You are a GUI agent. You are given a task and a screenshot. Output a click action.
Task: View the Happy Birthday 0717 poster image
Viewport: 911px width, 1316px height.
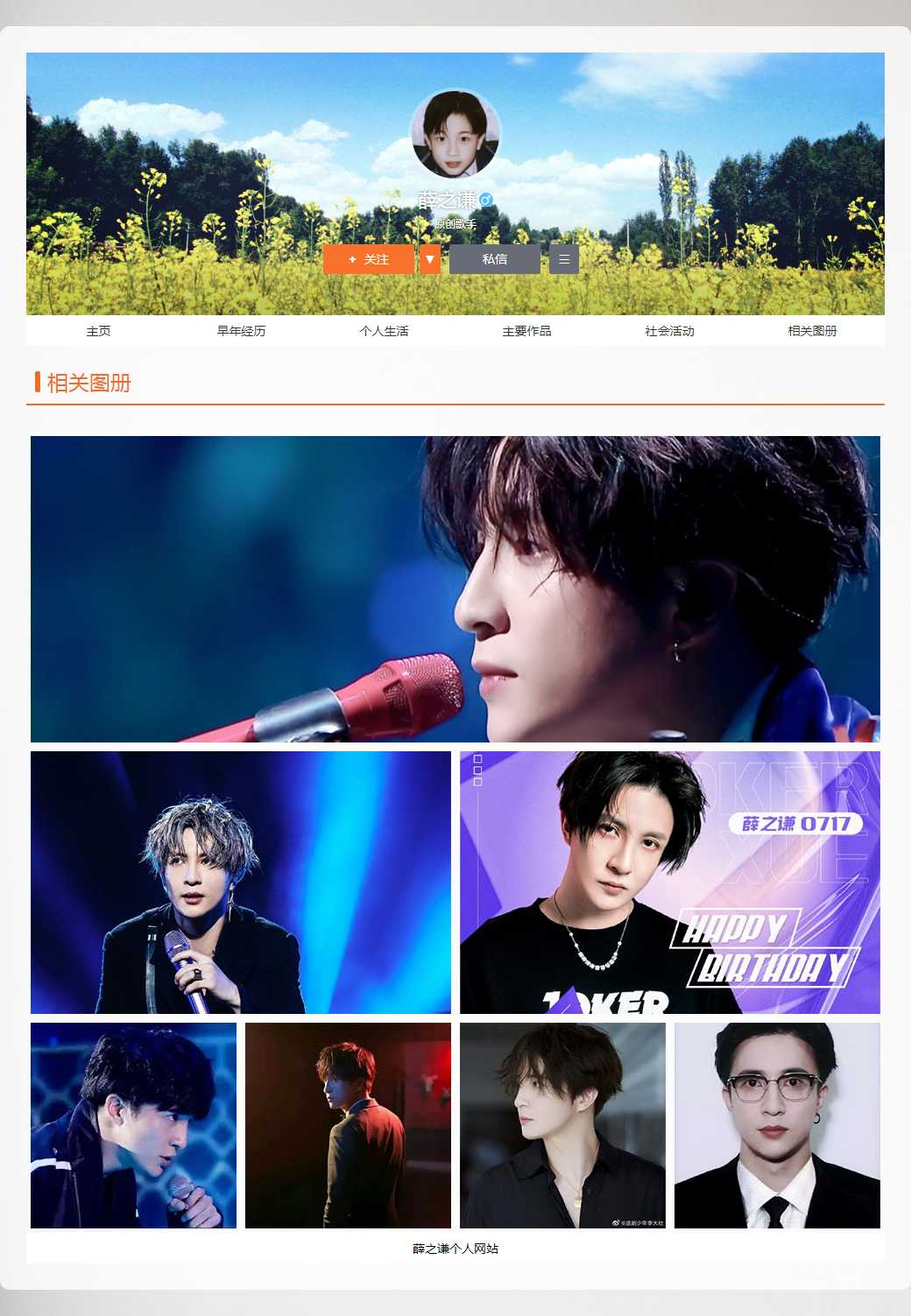pos(670,882)
